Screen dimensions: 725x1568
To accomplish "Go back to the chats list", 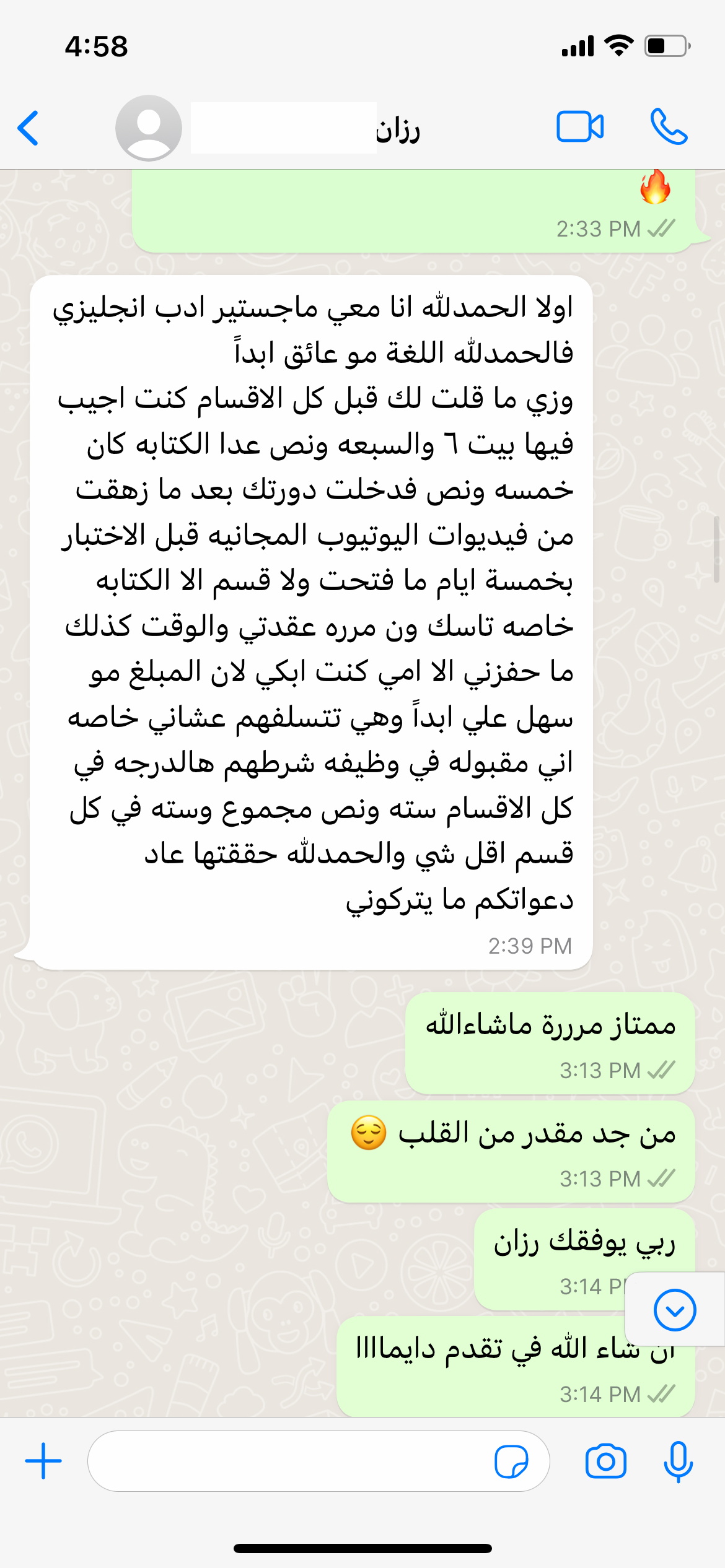I will [29, 128].
